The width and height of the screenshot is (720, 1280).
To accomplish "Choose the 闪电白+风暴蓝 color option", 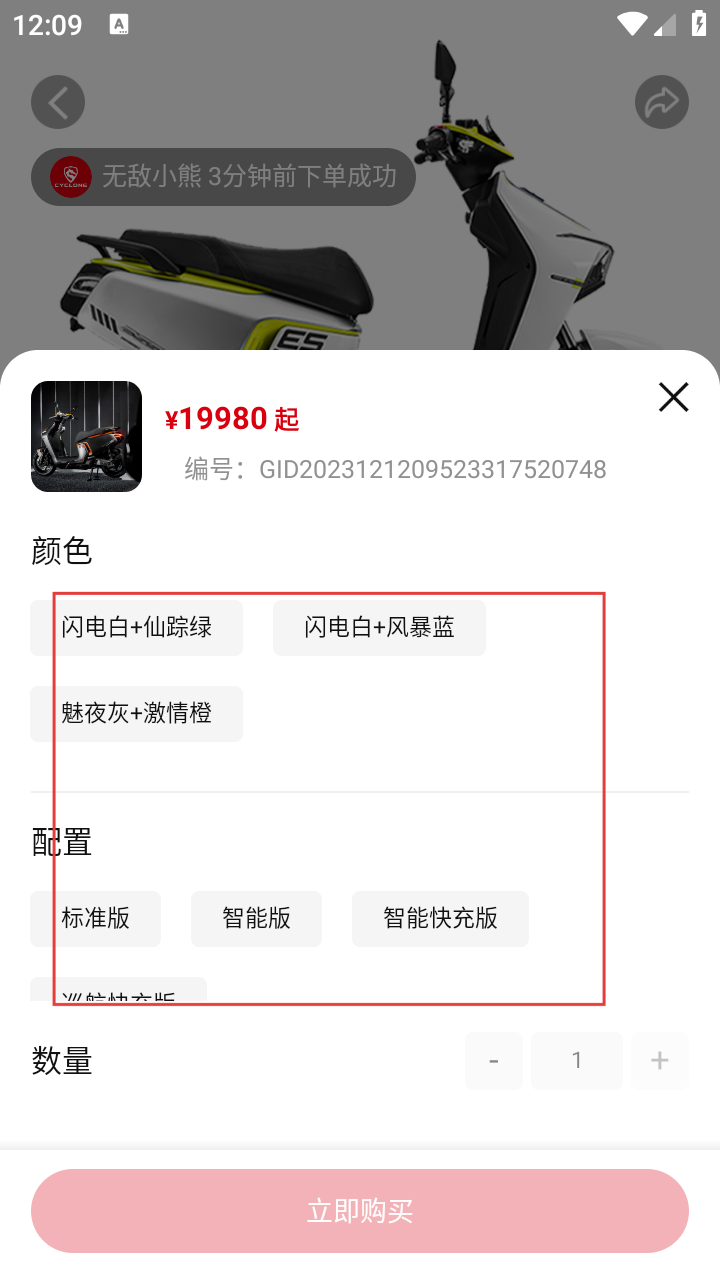I will coord(379,628).
